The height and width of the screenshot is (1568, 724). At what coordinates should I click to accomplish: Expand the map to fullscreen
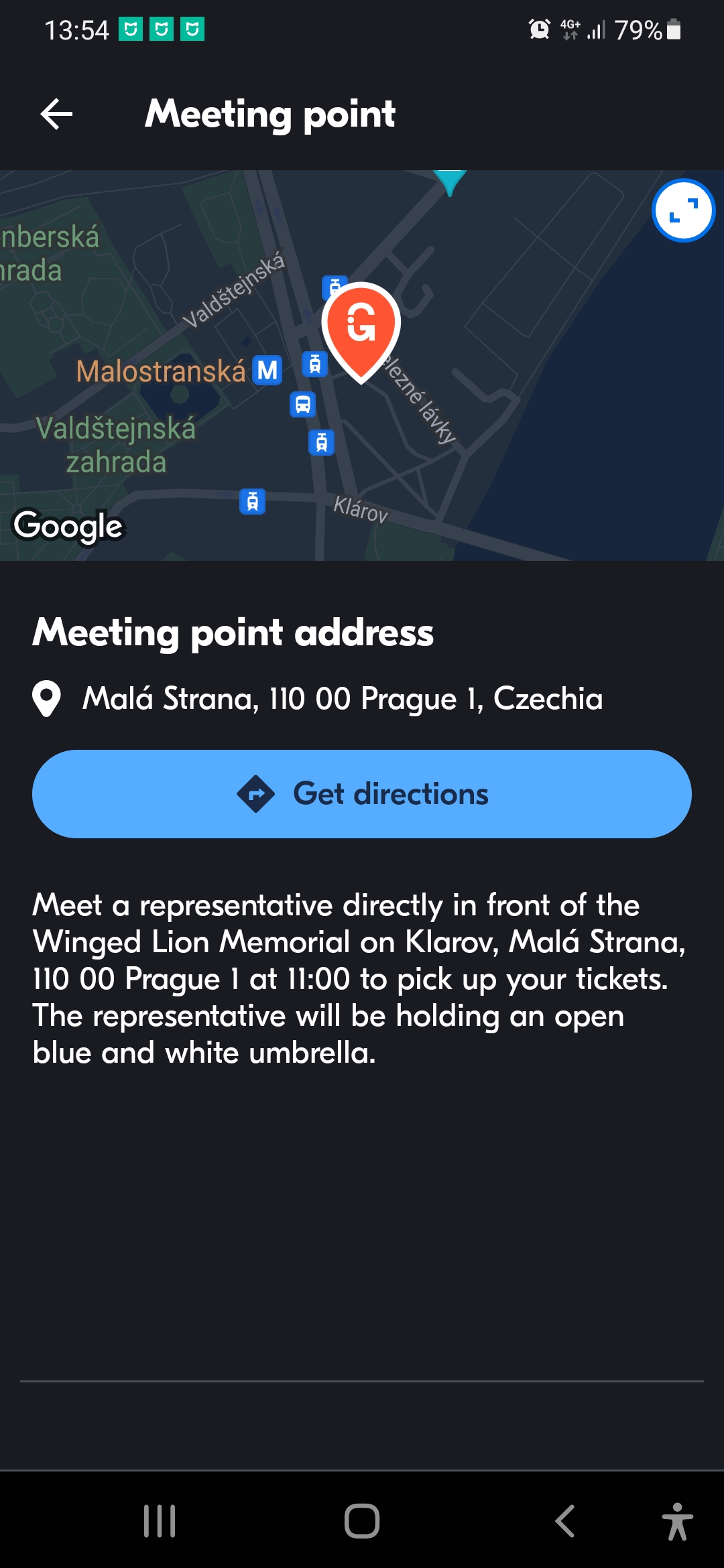[683, 210]
